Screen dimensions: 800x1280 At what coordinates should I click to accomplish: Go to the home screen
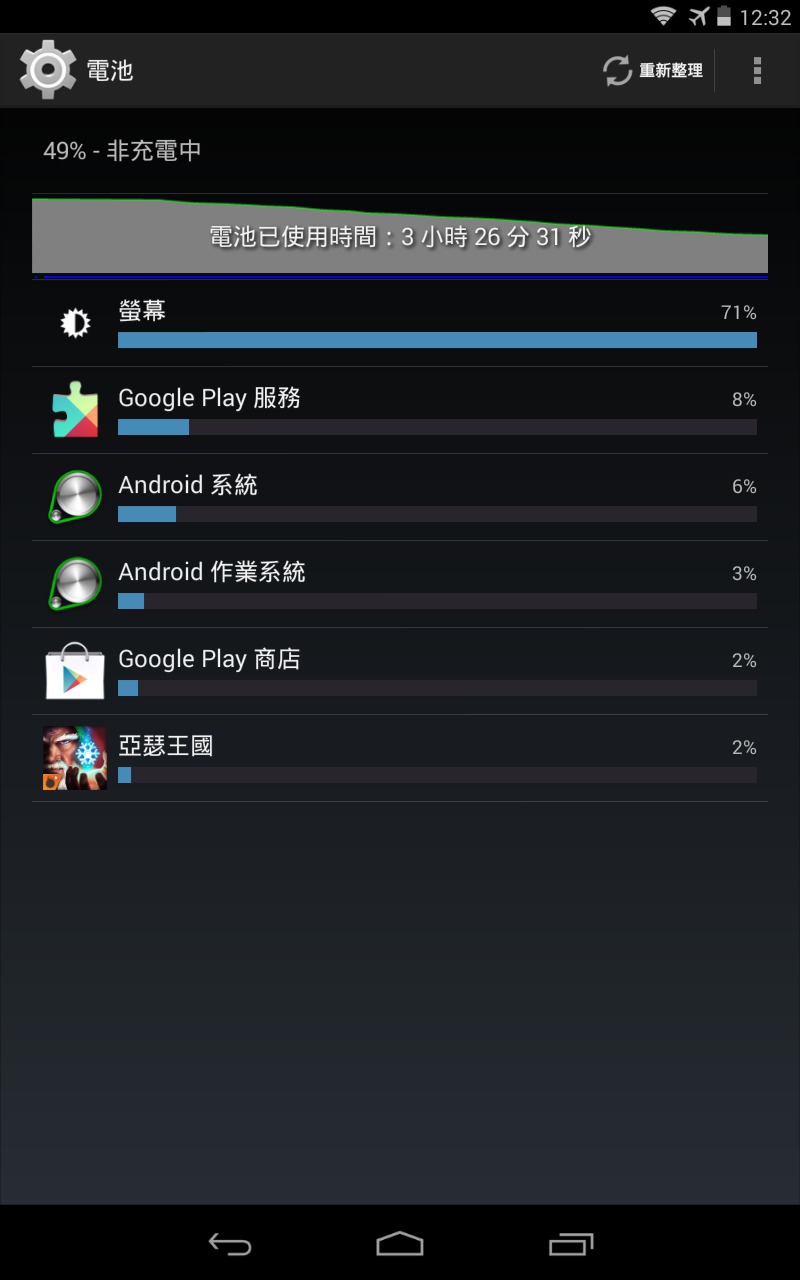tap(400, 1243)
